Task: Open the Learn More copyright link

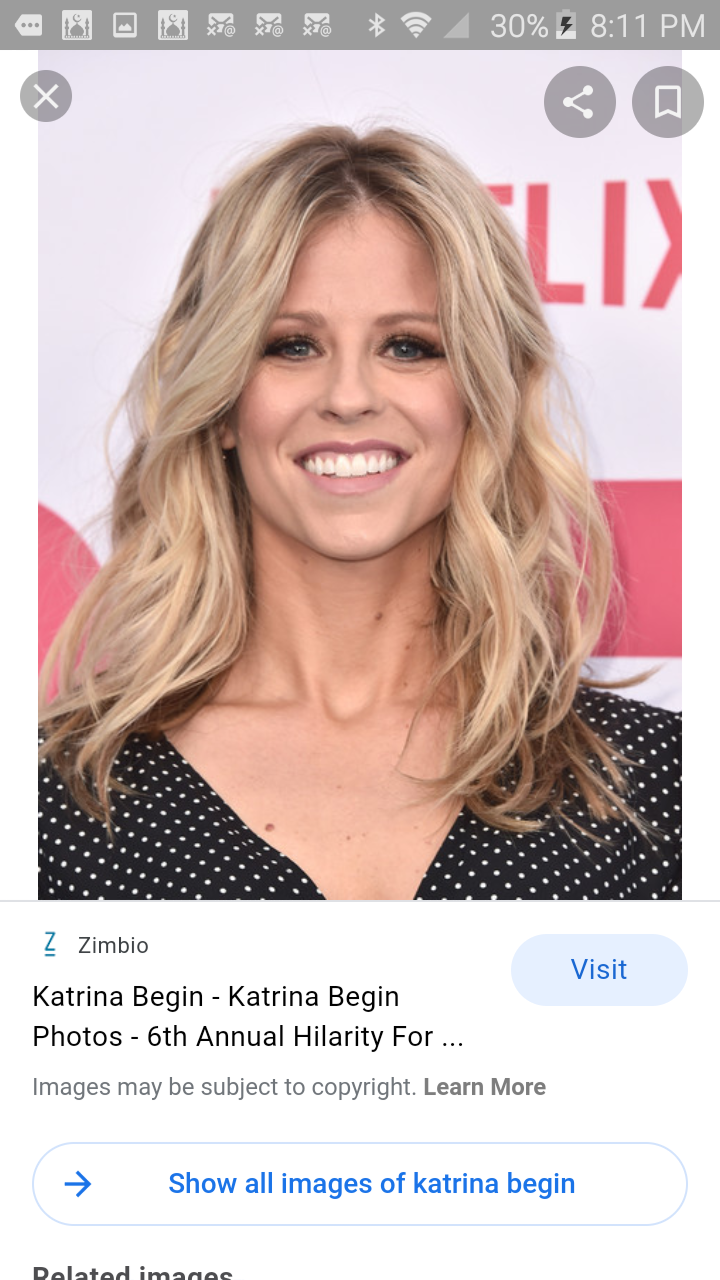Action: pos(485,1087)
